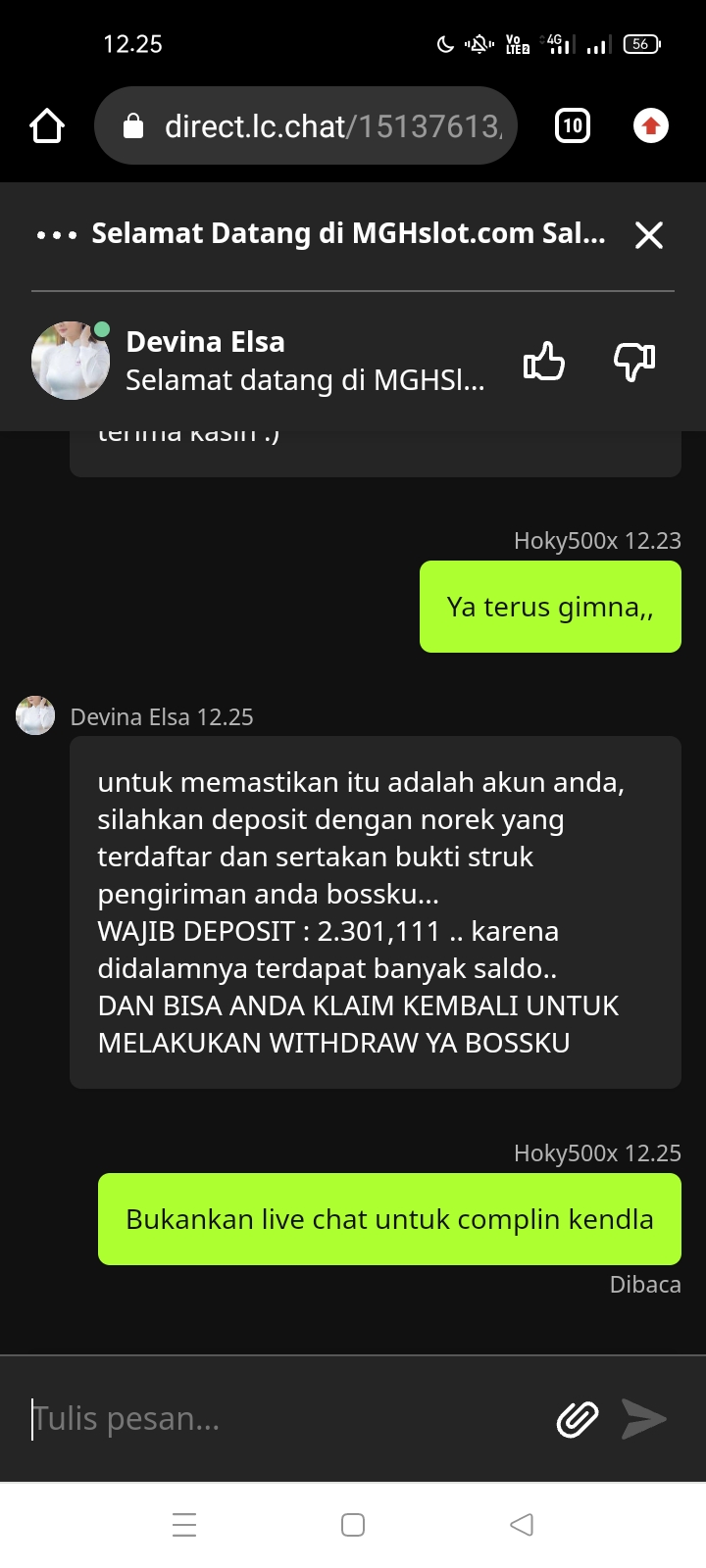Screen dimensions: 706x1568
Task: Open the three-dot chat menu
Action: coord(56,235)
